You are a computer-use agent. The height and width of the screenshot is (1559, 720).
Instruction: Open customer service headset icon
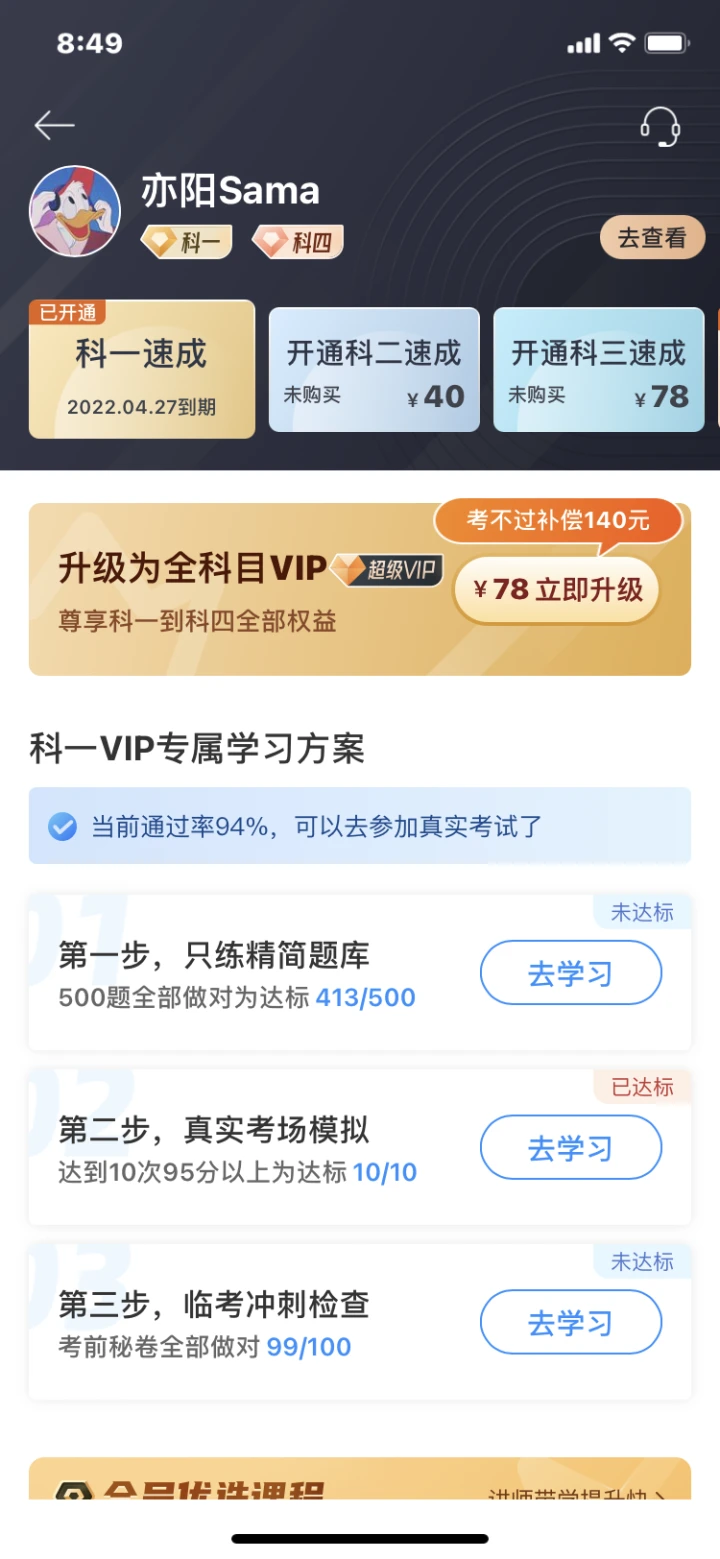point(660,127)
